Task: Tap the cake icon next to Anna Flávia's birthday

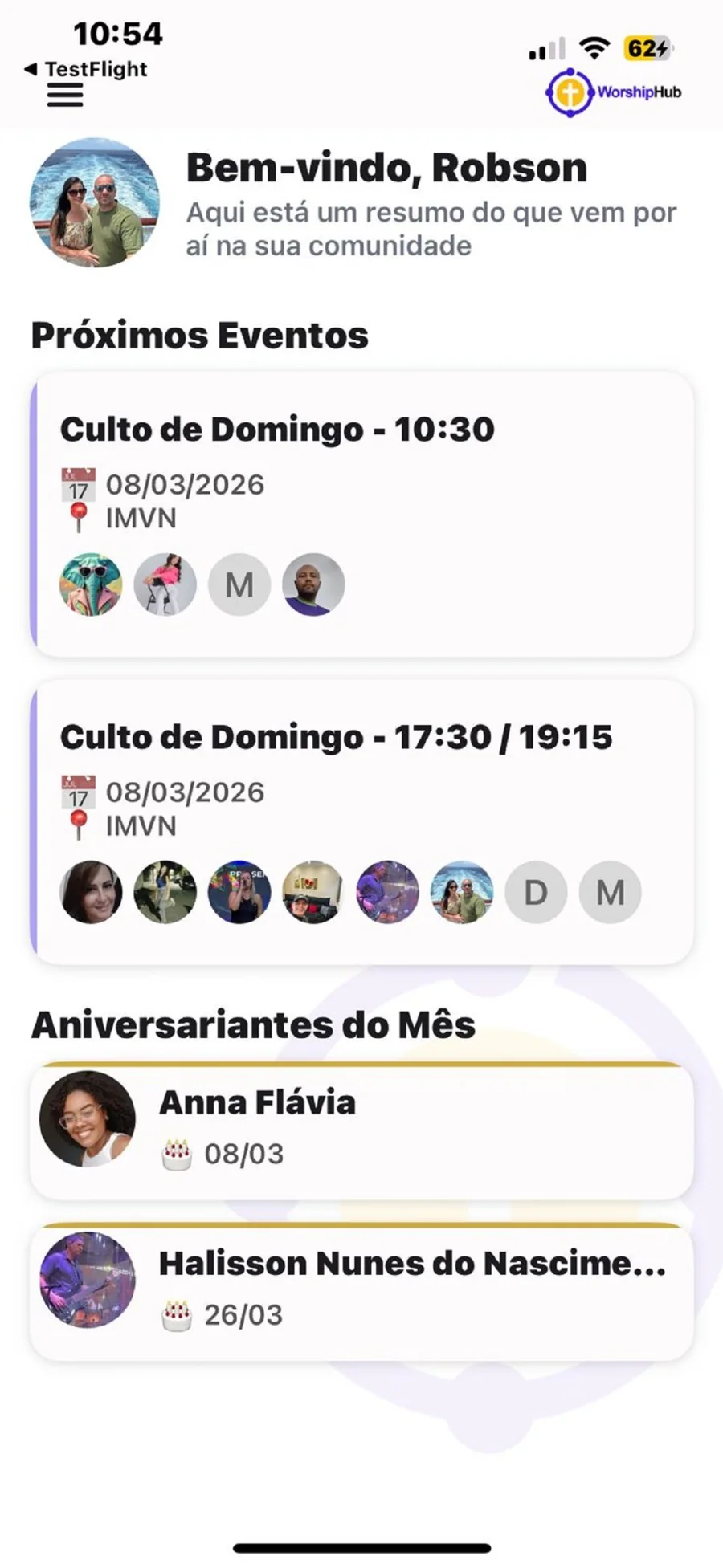Action: point(176,1152)
